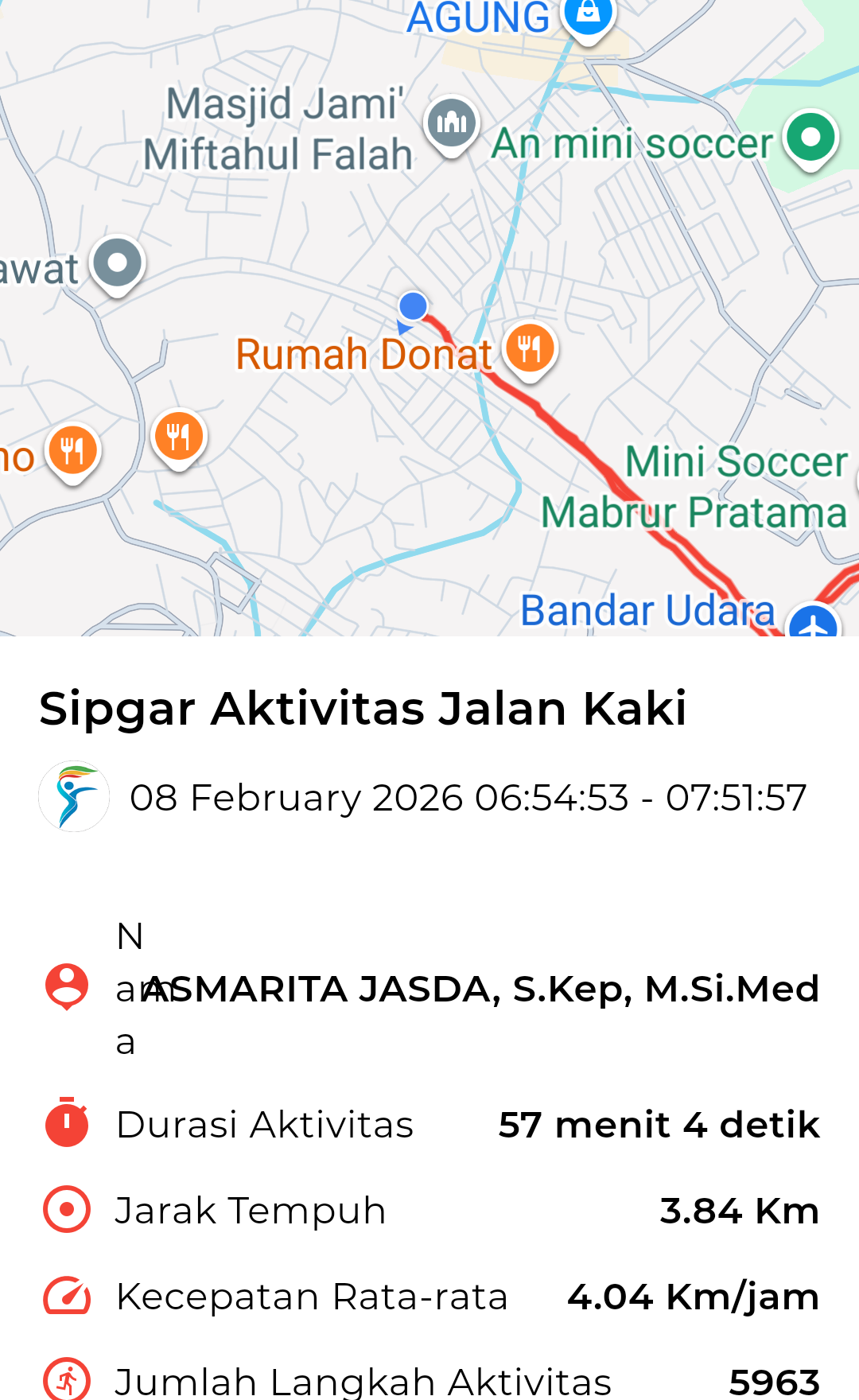The height and width of the screenshot is (1400, 859).
Task: Tap the Bandar Udara airport marker
Action: [x=813, y=622]
